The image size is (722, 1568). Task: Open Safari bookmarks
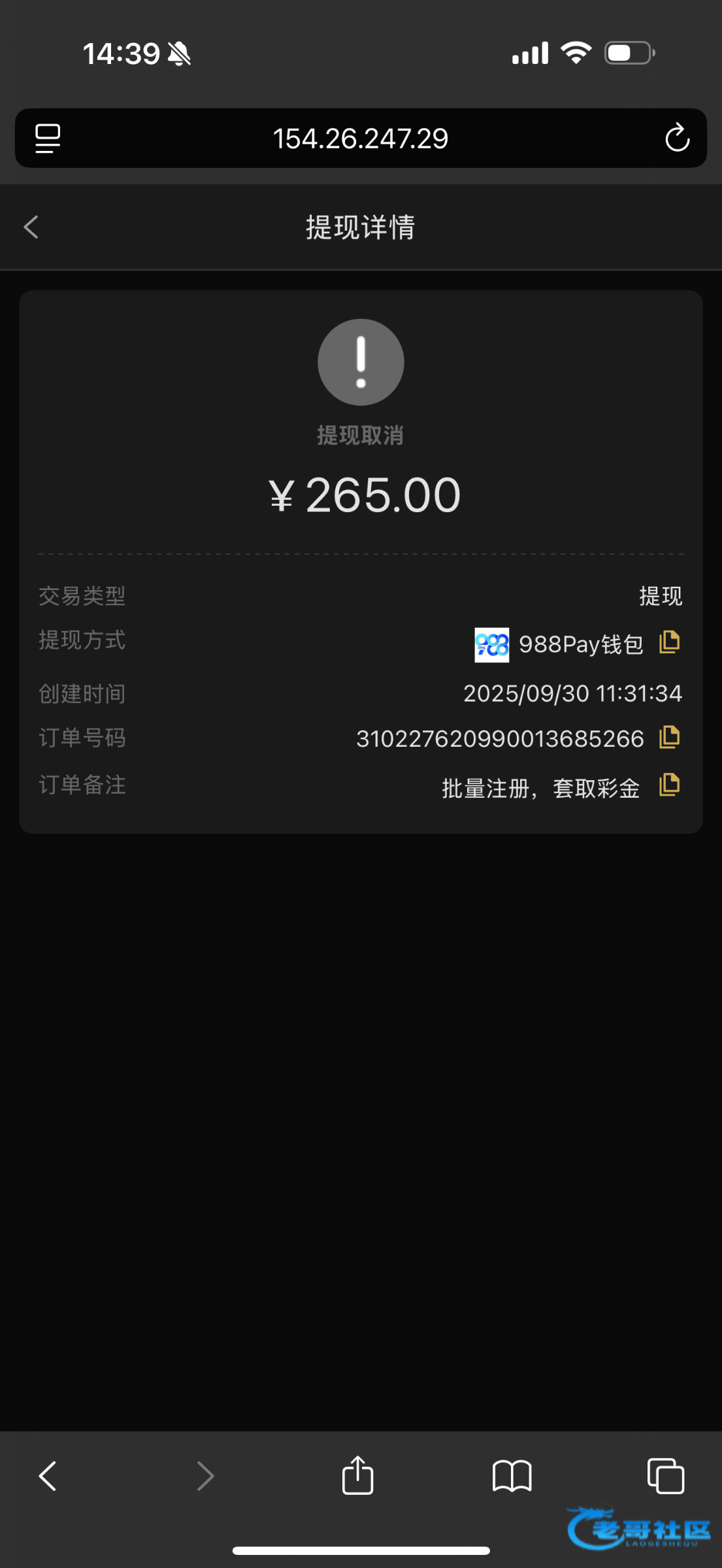(512, 1476)
